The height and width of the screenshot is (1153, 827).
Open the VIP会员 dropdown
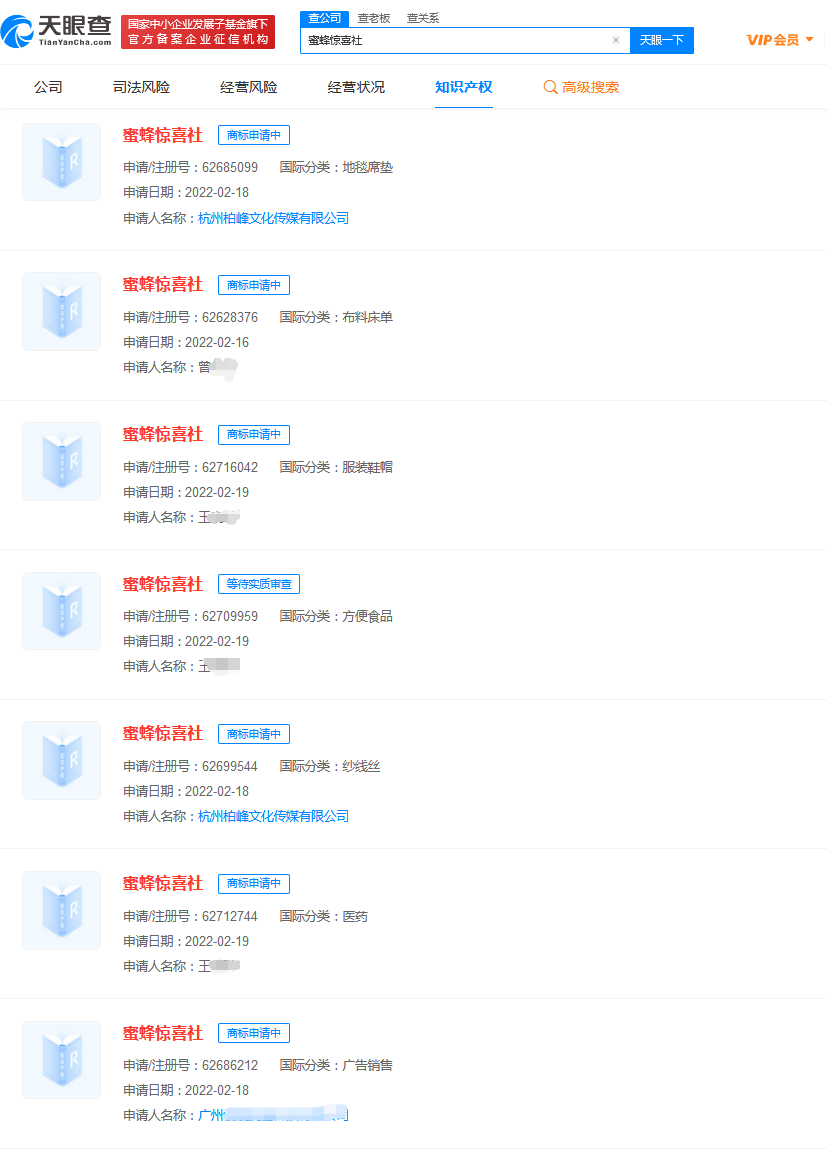(x=780, y=40)
